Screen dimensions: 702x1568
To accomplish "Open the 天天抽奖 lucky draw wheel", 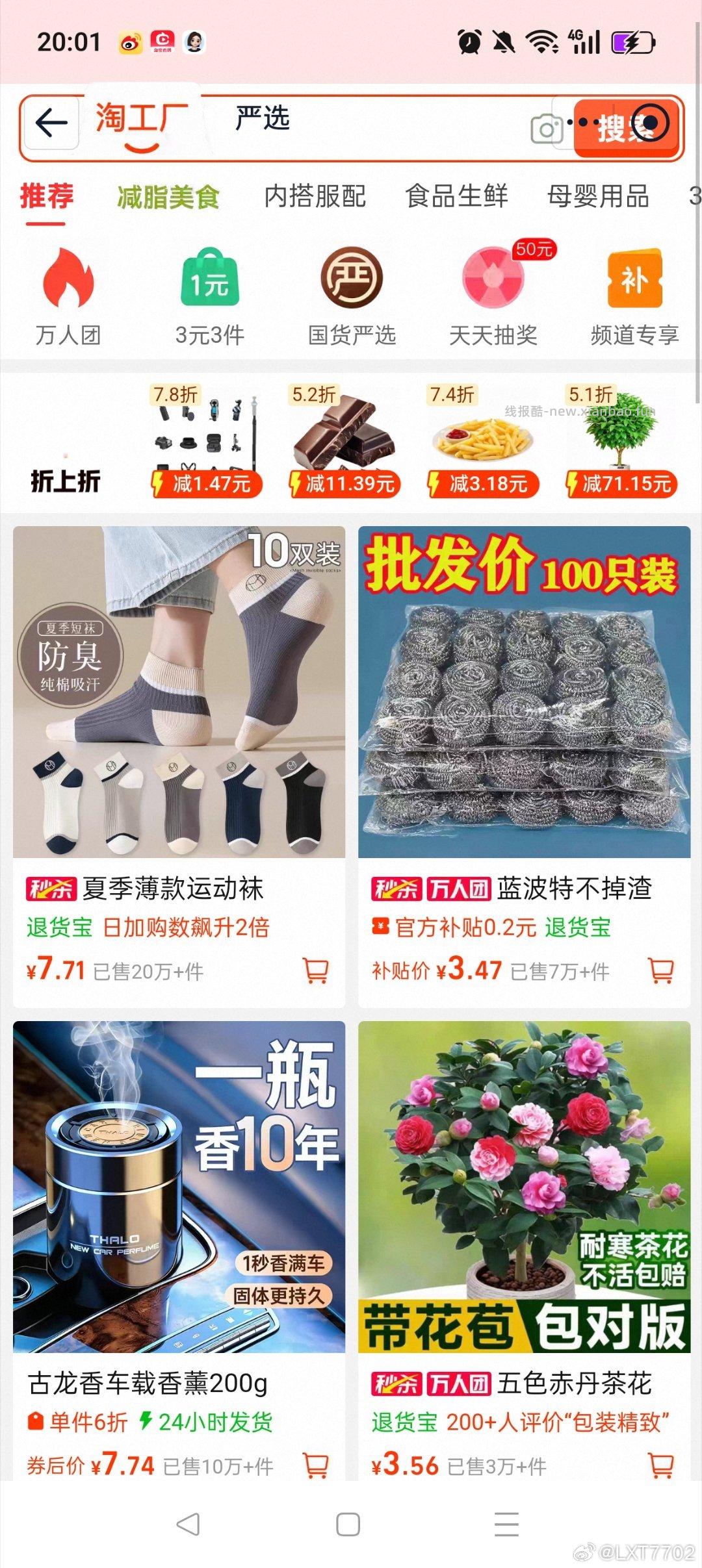I will (x=493, y=279).
